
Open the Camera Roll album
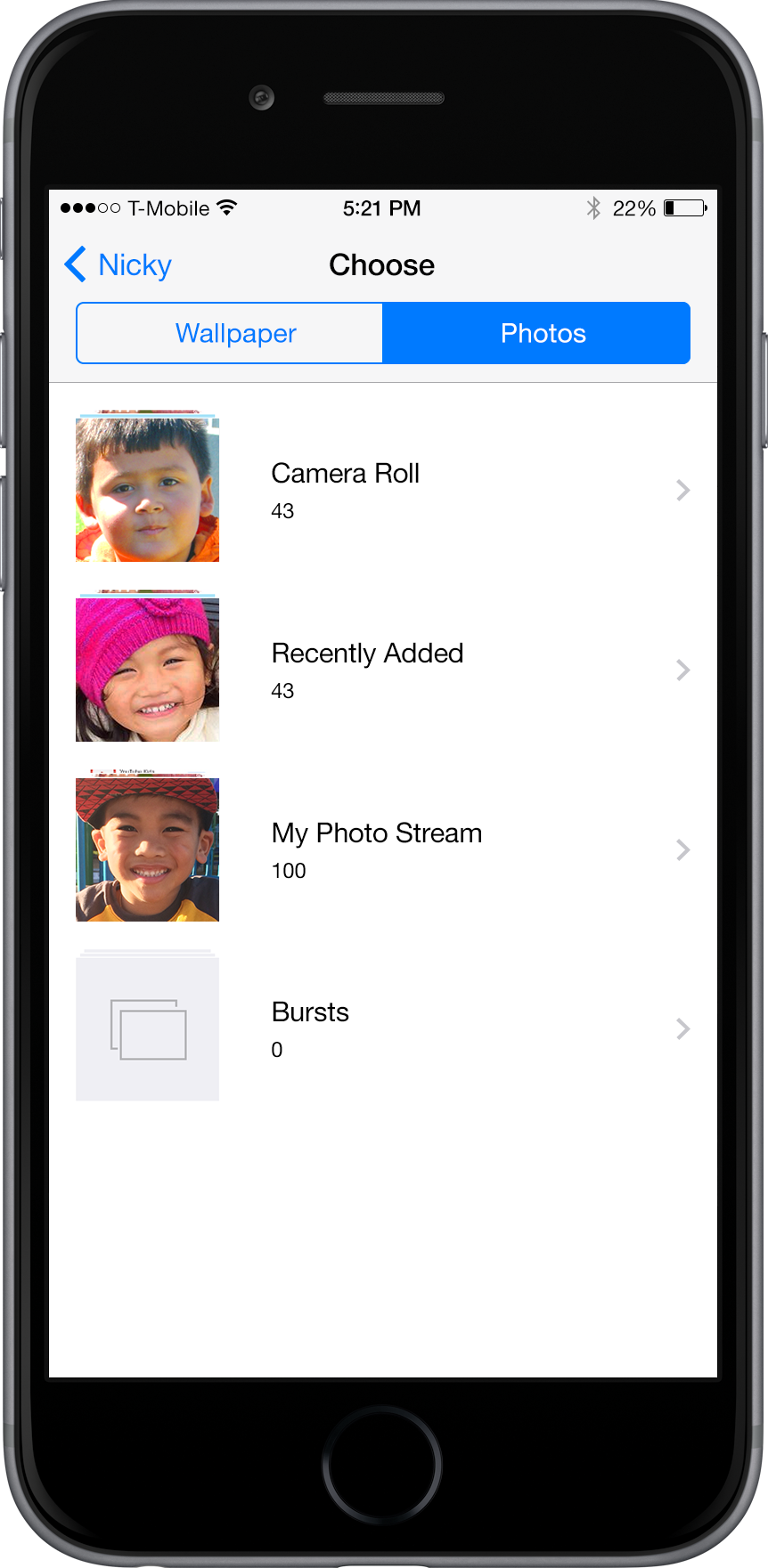383,490
